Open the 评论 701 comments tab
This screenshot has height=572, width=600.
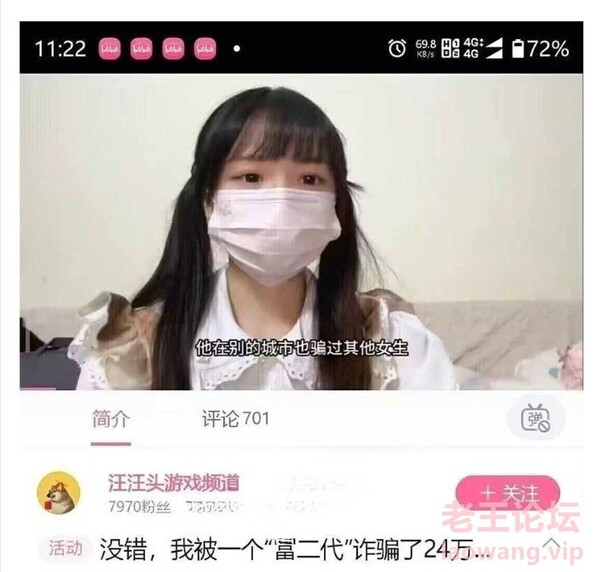235,419
